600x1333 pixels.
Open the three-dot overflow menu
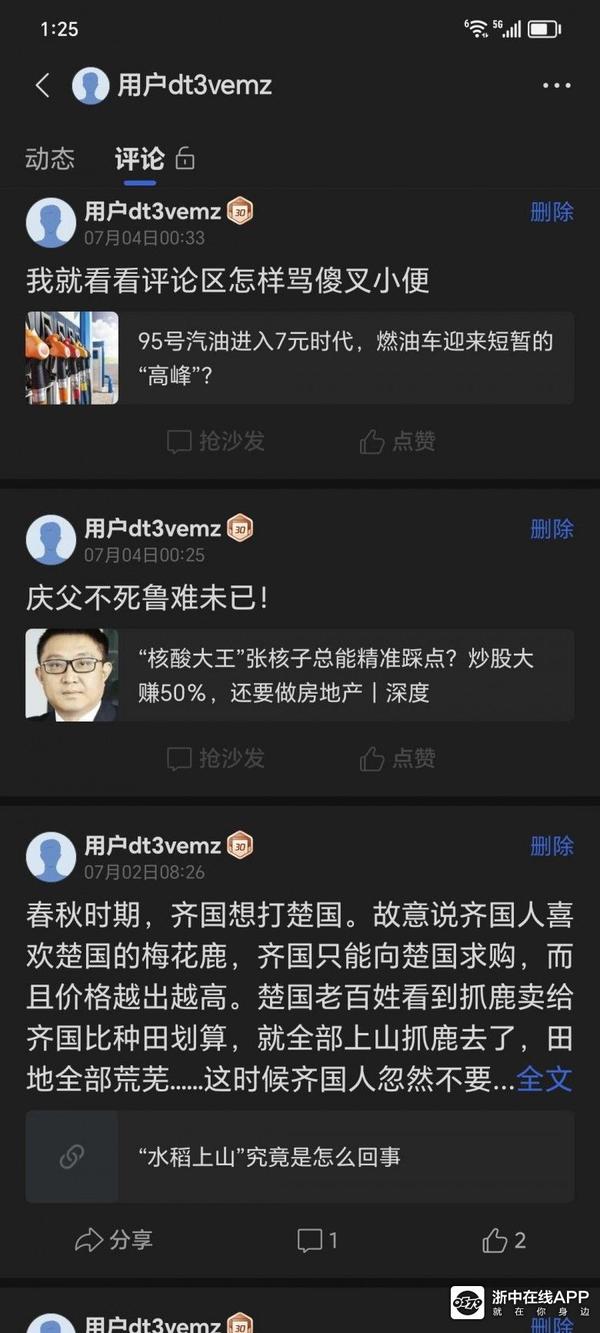click(556, 86)
